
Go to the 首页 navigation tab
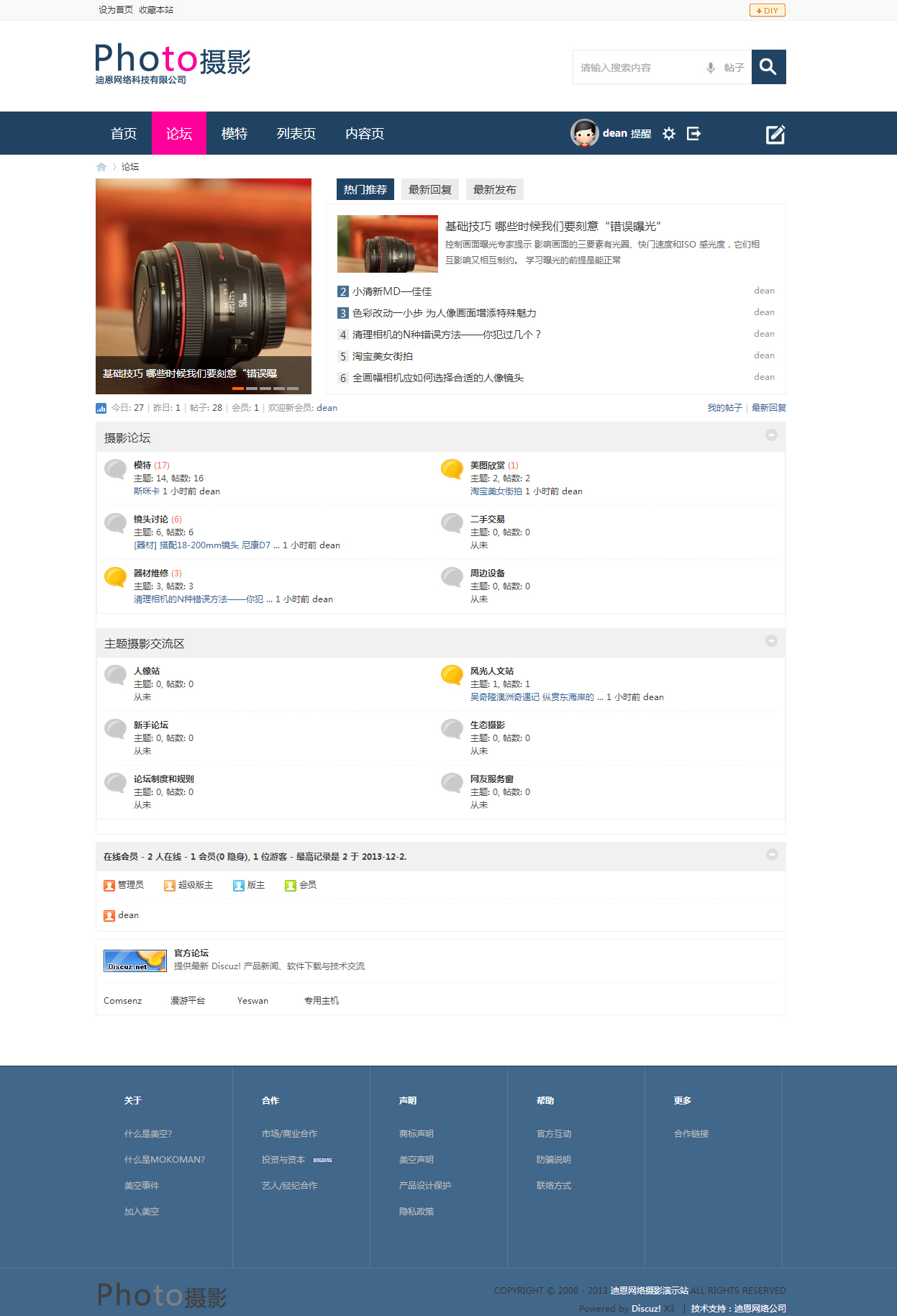click(124, 134)
